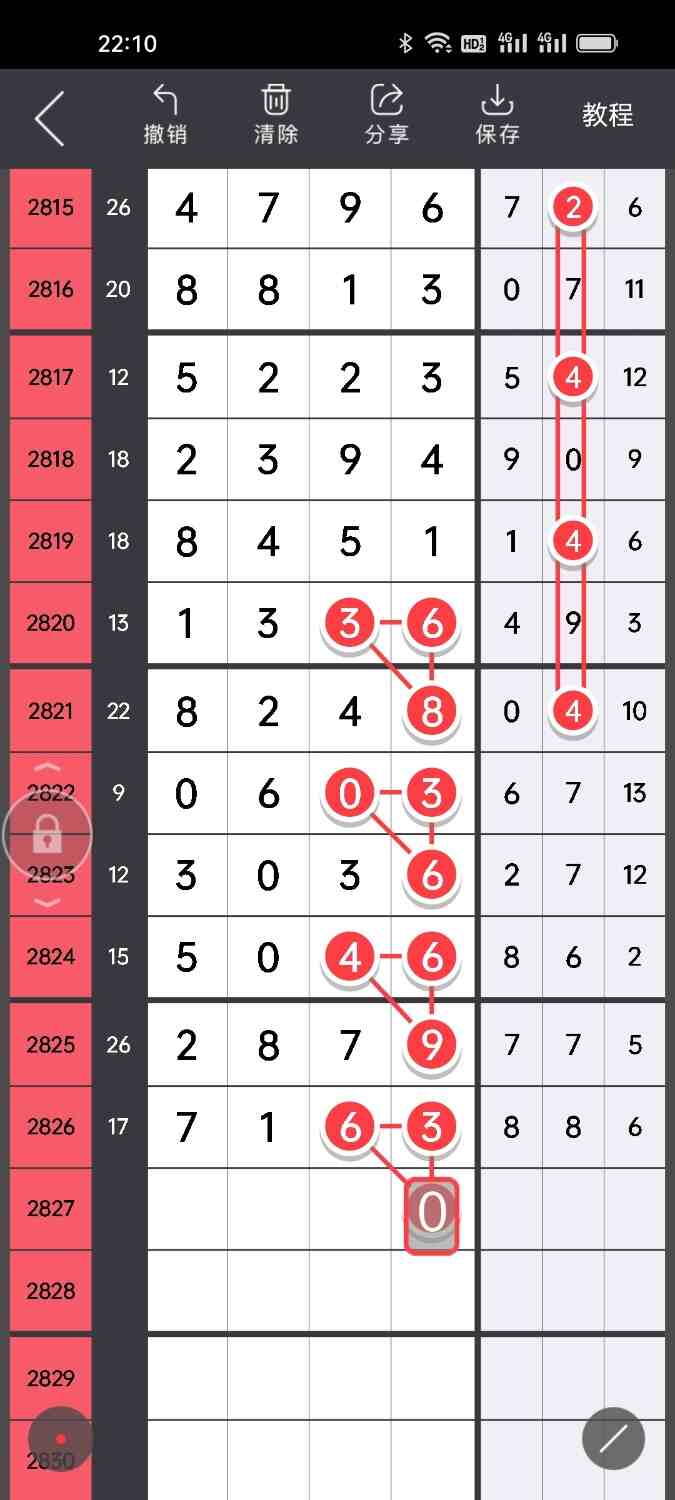Tap the highlighted 0 cell in row 2827

point(431,1214)
